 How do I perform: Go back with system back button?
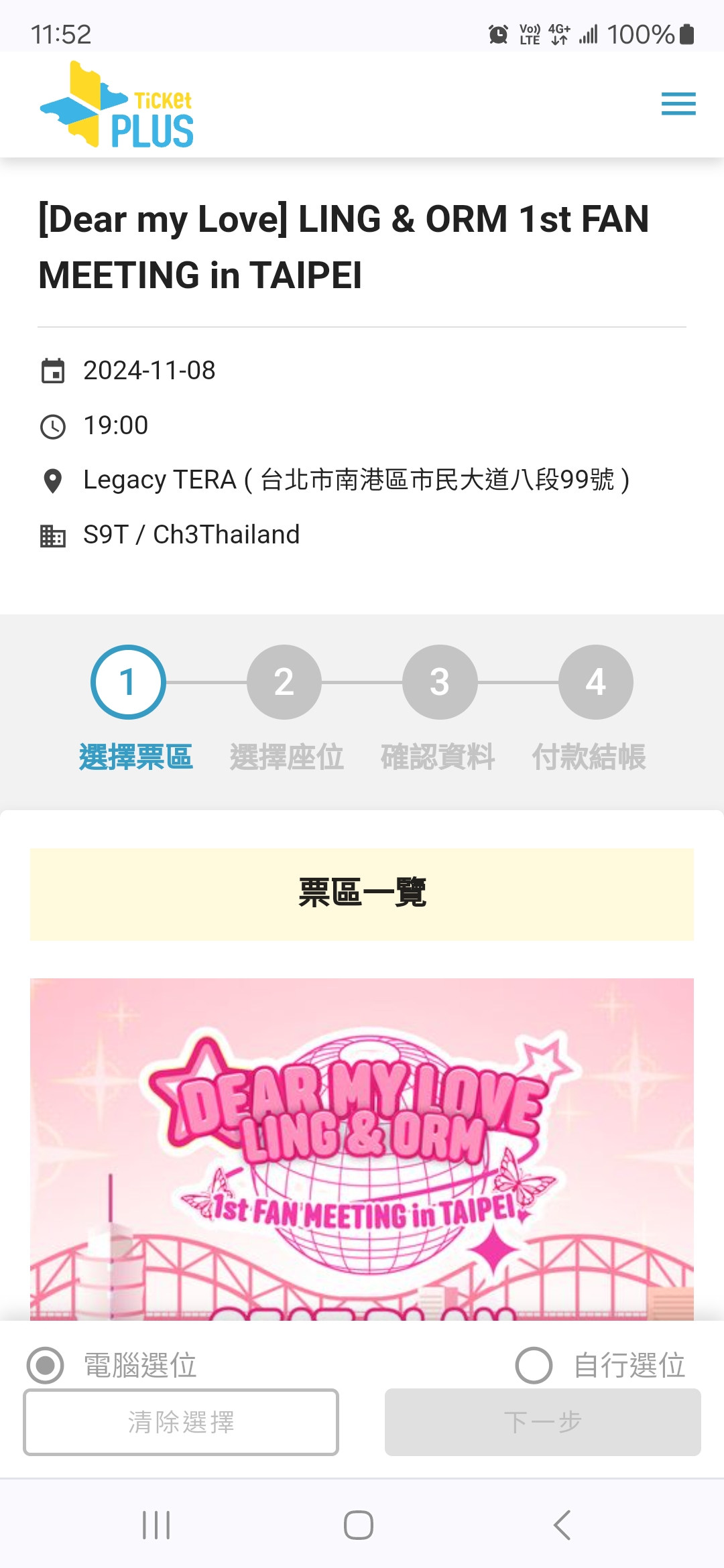(x=562, y=1525)
